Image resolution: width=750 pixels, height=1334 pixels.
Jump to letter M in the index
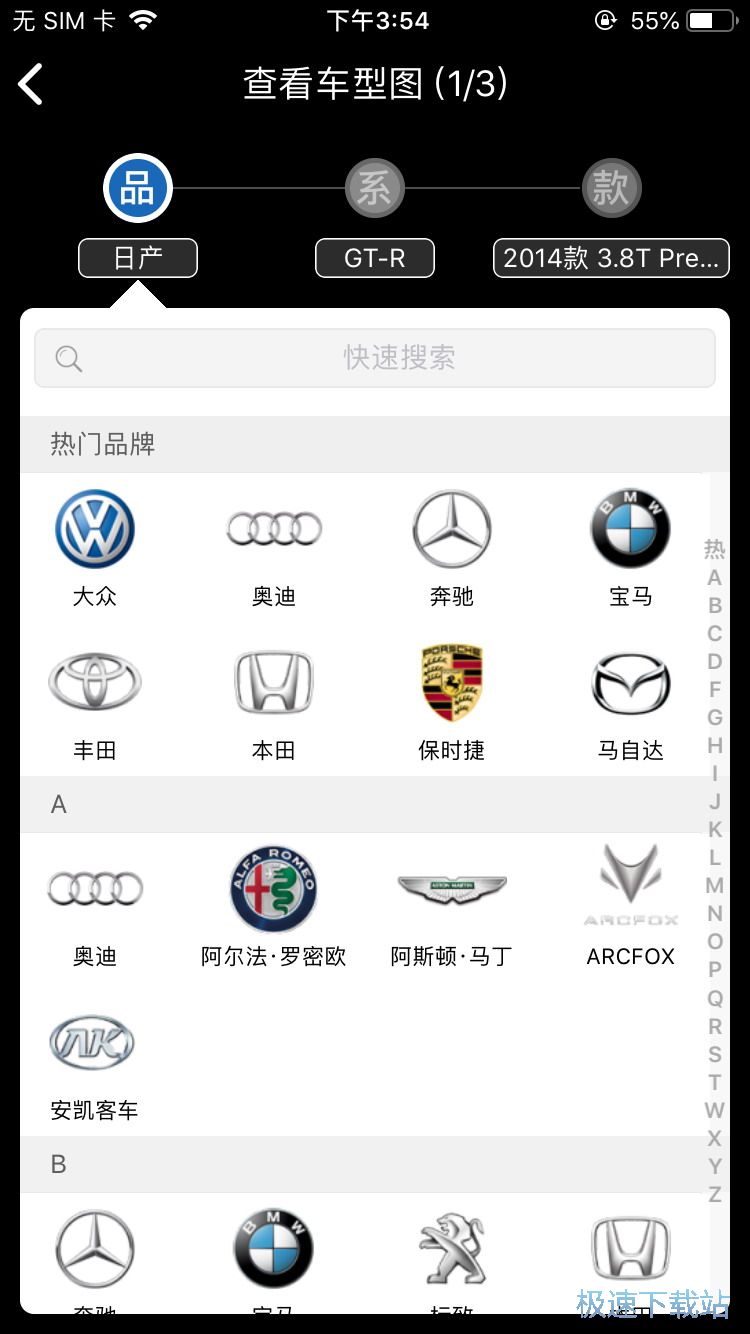pyautogui.click(x=714, y=886)
